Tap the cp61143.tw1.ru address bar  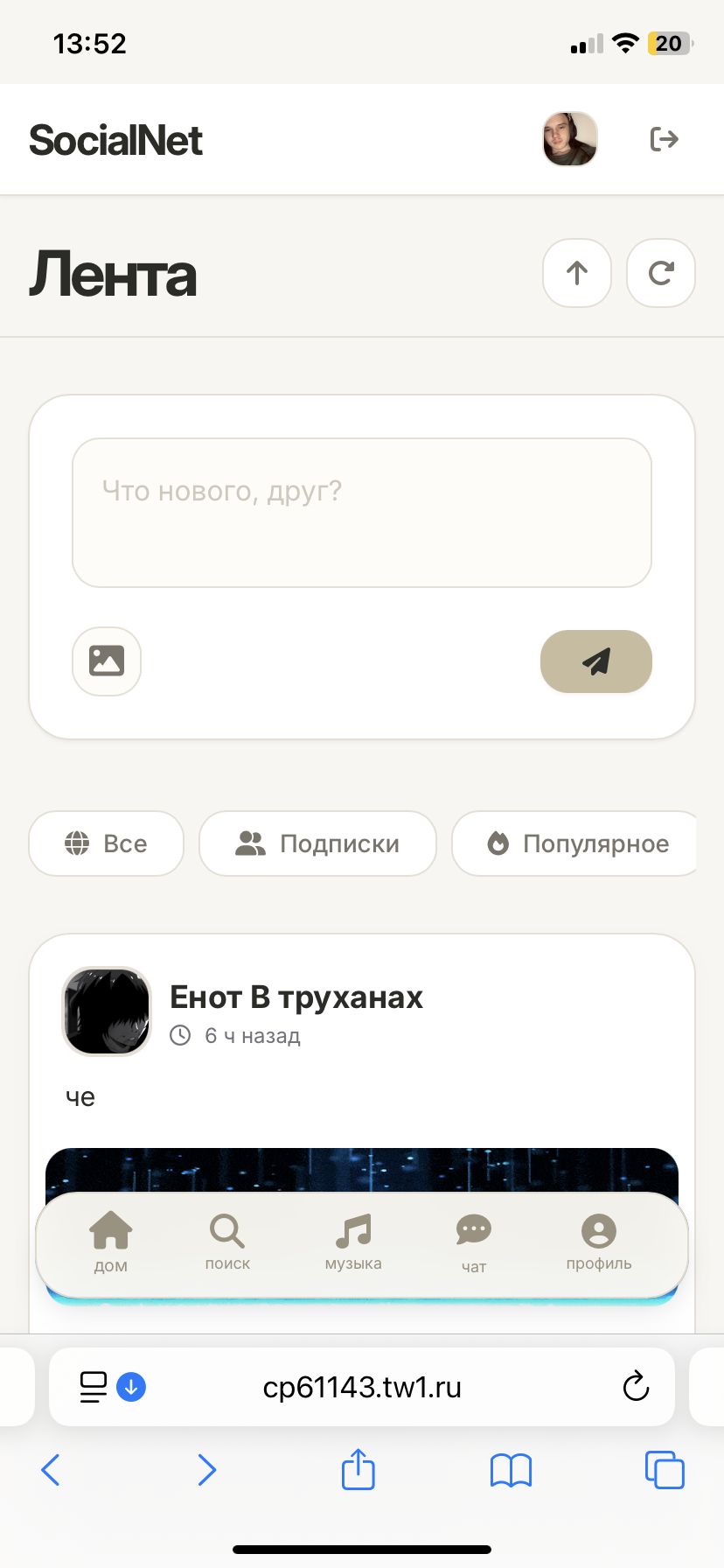pos(362,1387)
